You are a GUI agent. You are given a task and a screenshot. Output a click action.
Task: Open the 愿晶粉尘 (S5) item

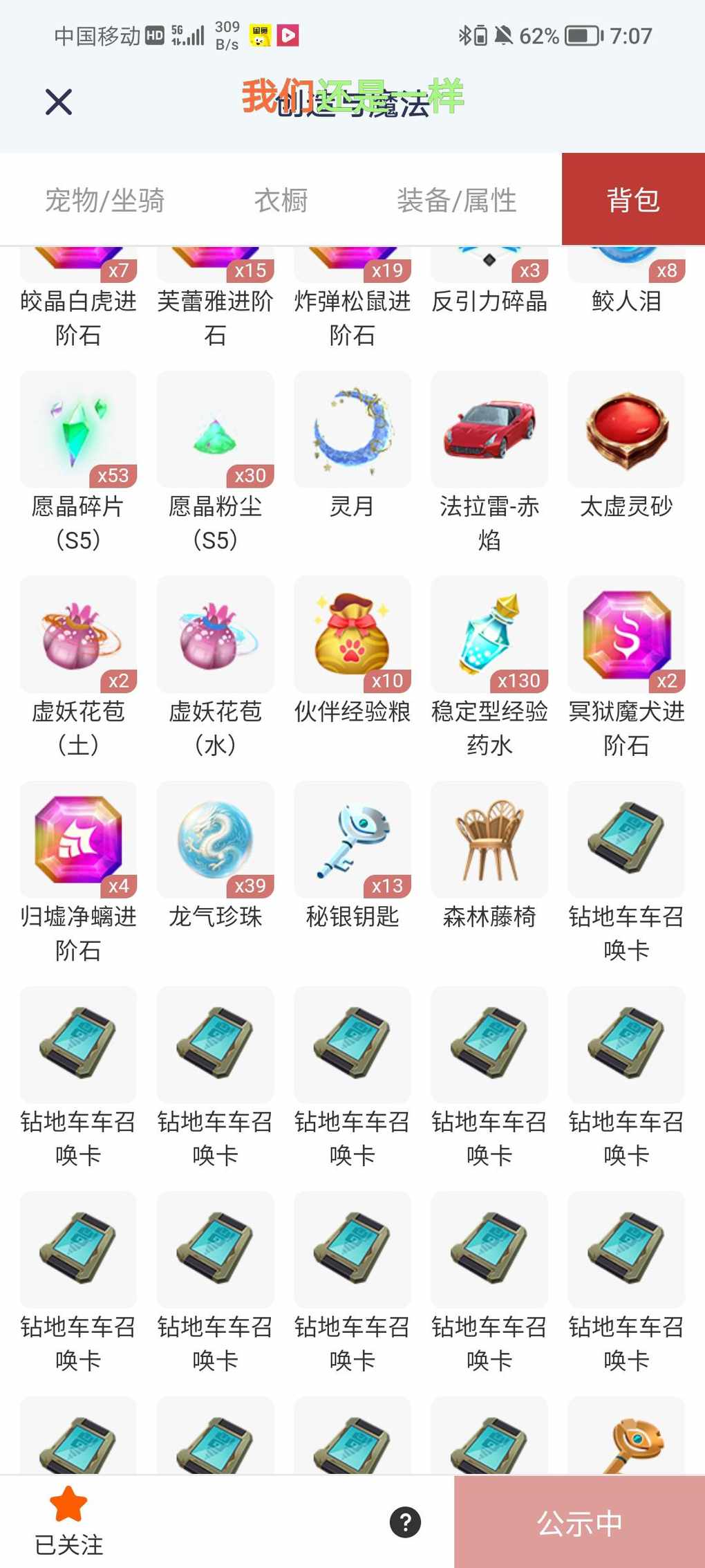[x=215, y=430]
